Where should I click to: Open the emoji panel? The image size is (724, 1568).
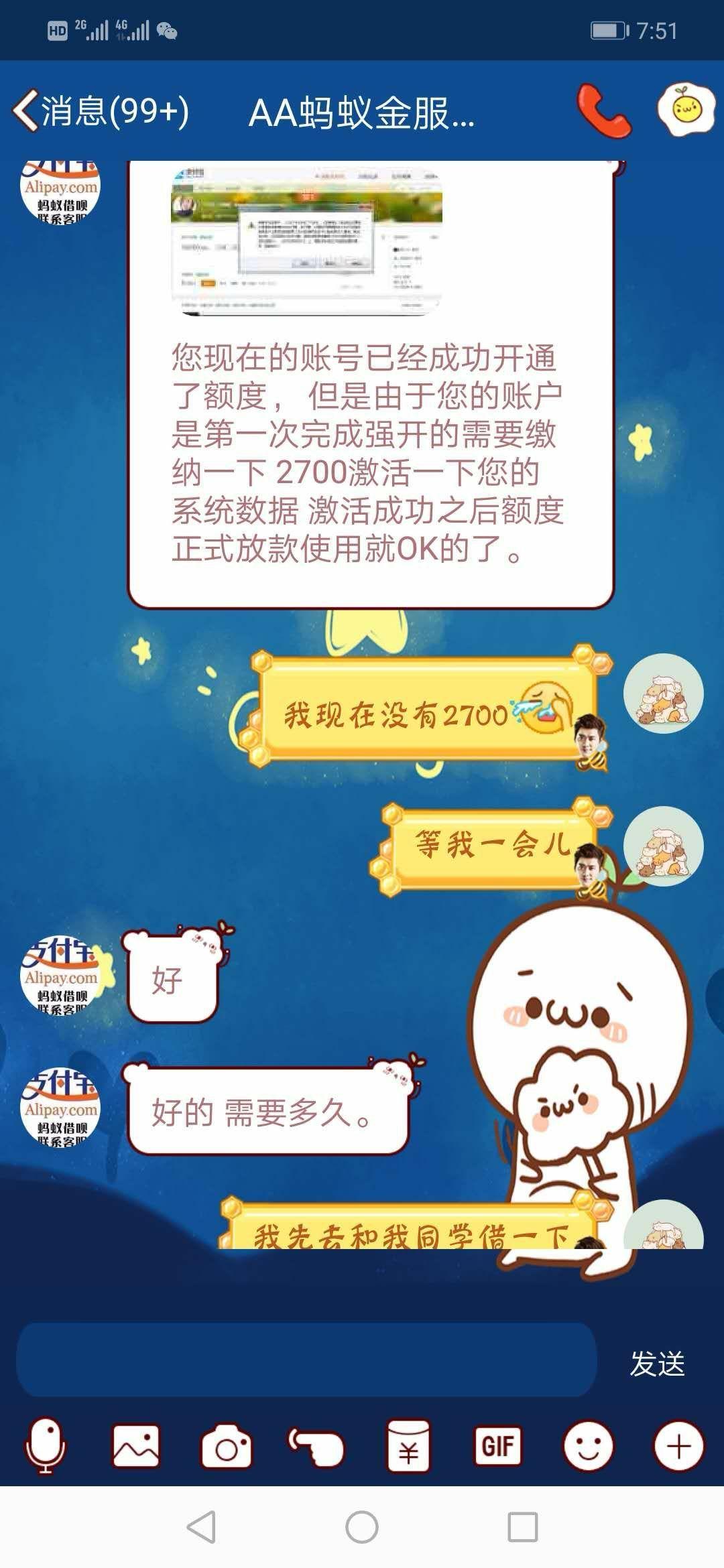coord(588,1446)
